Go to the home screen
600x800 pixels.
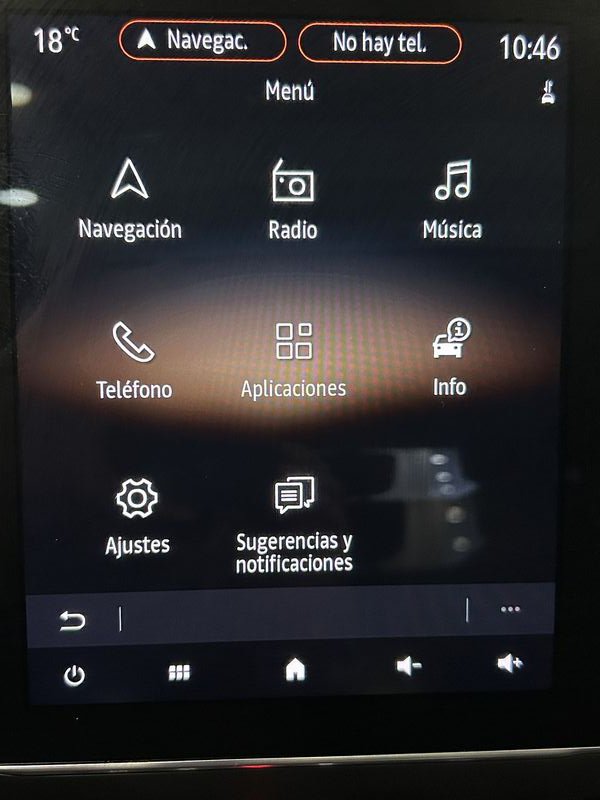point(295,671)
